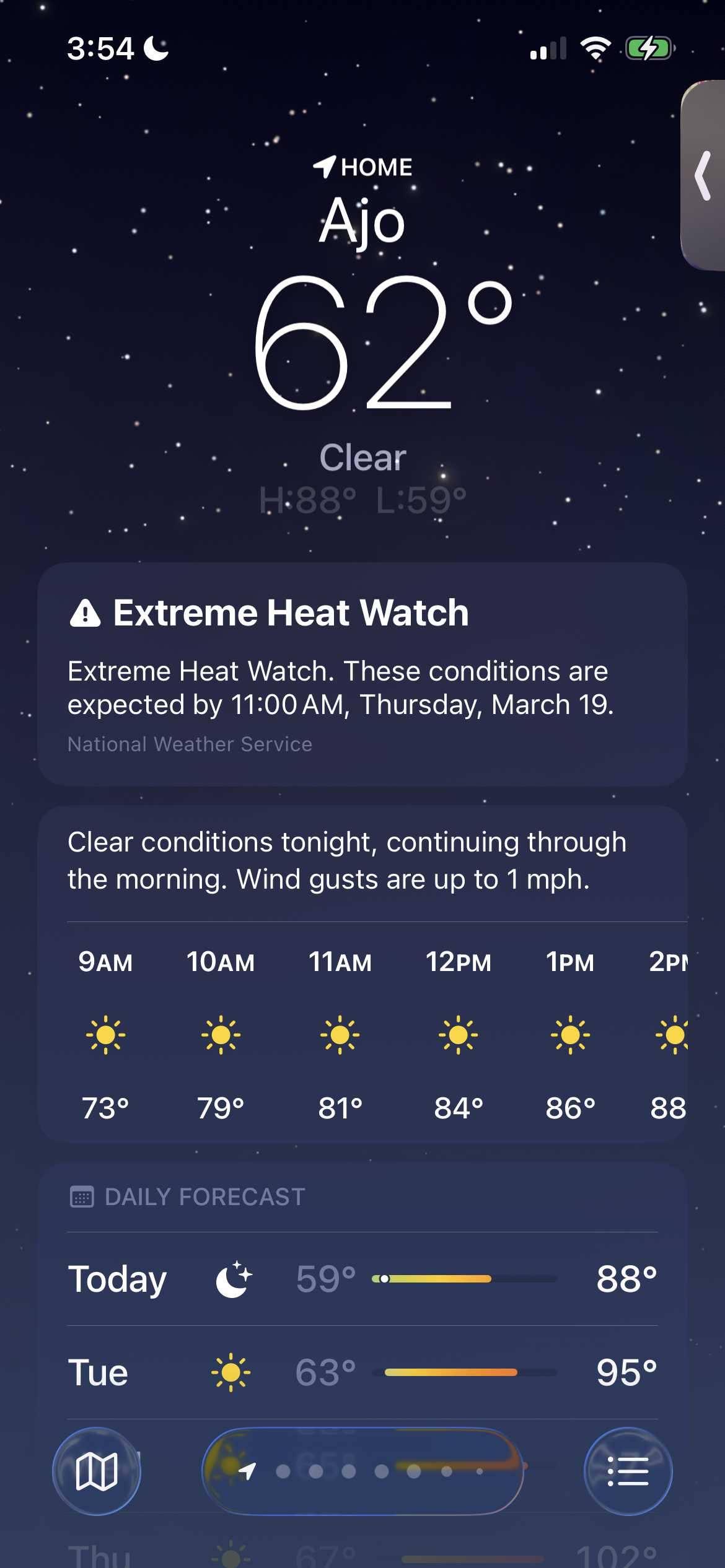
Task: Open the Extreme Heat Watch alert
Action: point(362,674)
